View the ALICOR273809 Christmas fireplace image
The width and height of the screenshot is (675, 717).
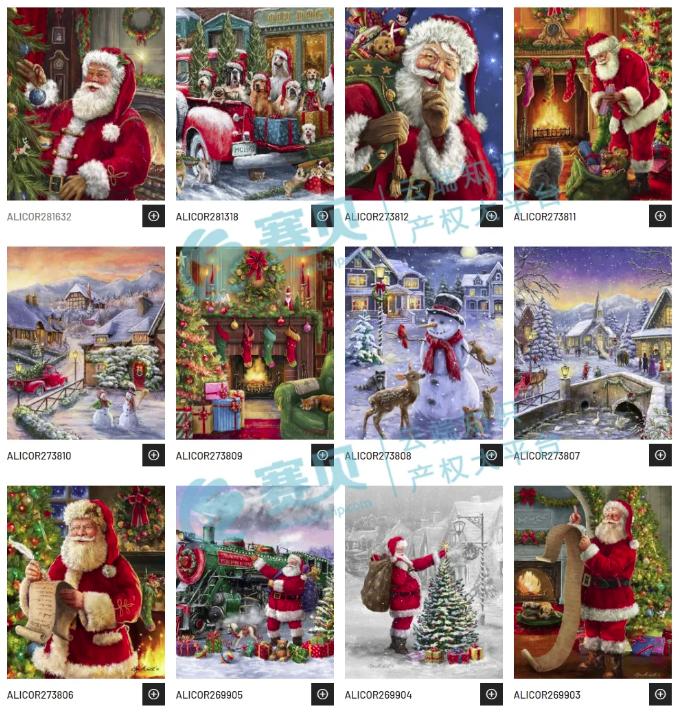coord(255,343)
